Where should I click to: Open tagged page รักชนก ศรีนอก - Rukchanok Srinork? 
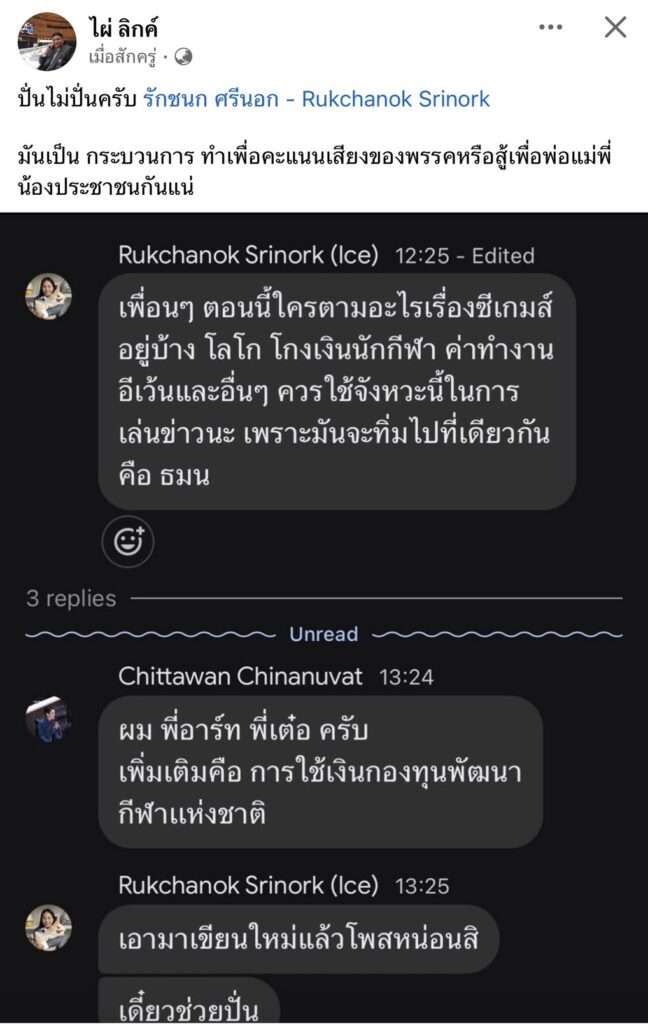[x=316, y=100]
